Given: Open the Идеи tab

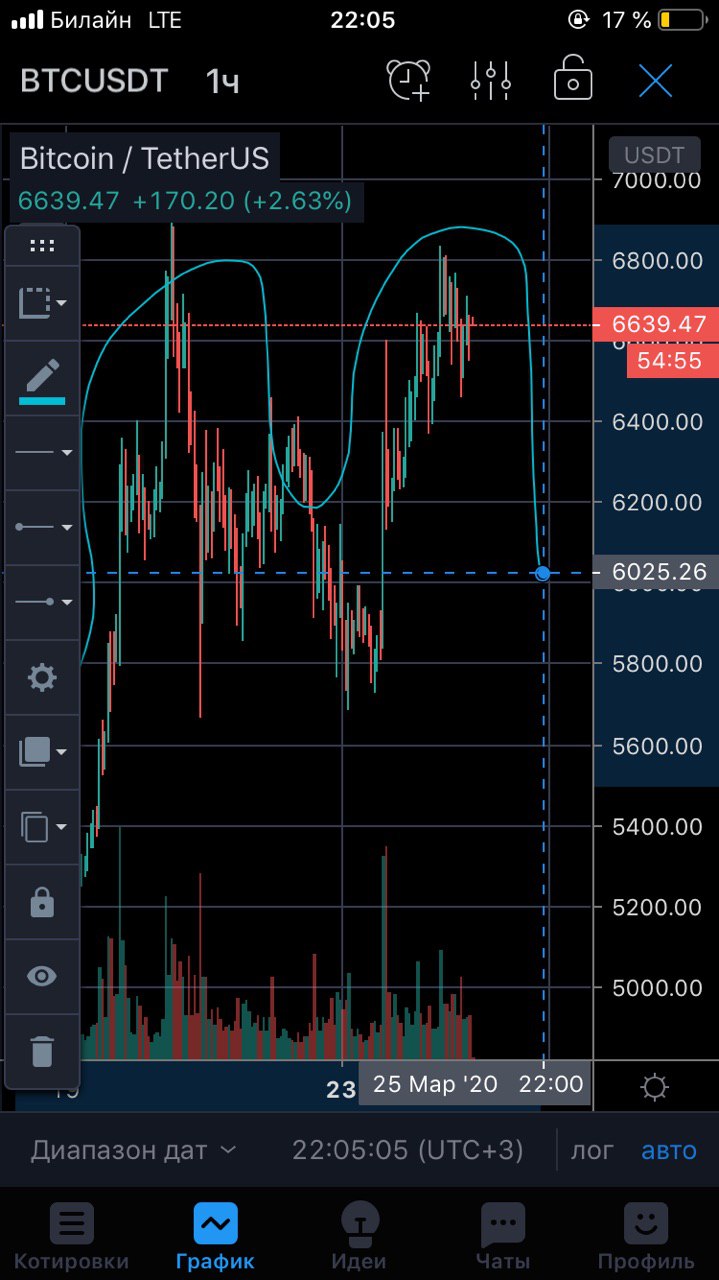Looking at the screenshot, I should click(359, 1236).
